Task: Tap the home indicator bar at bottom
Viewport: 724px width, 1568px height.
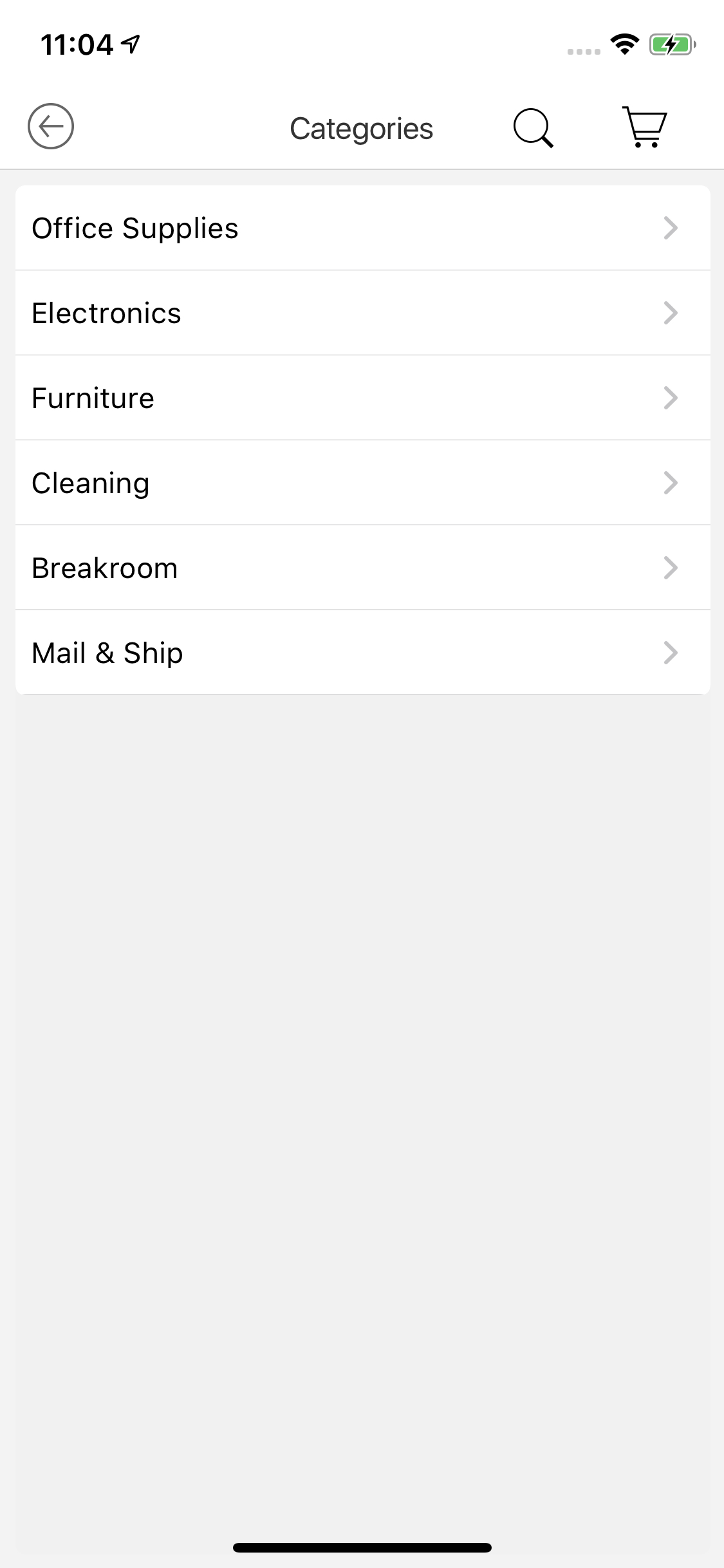Action: point(362,1547)
